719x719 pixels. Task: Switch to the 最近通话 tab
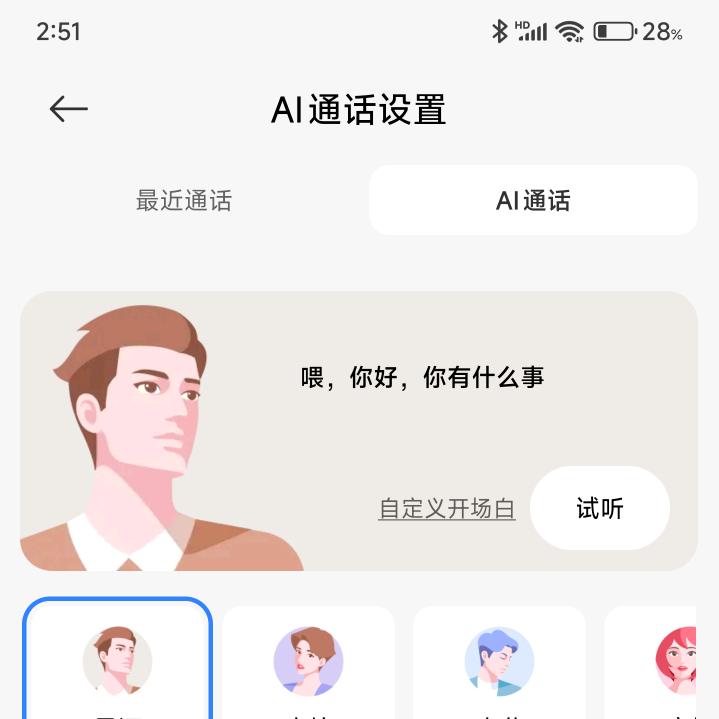point(184,201)
